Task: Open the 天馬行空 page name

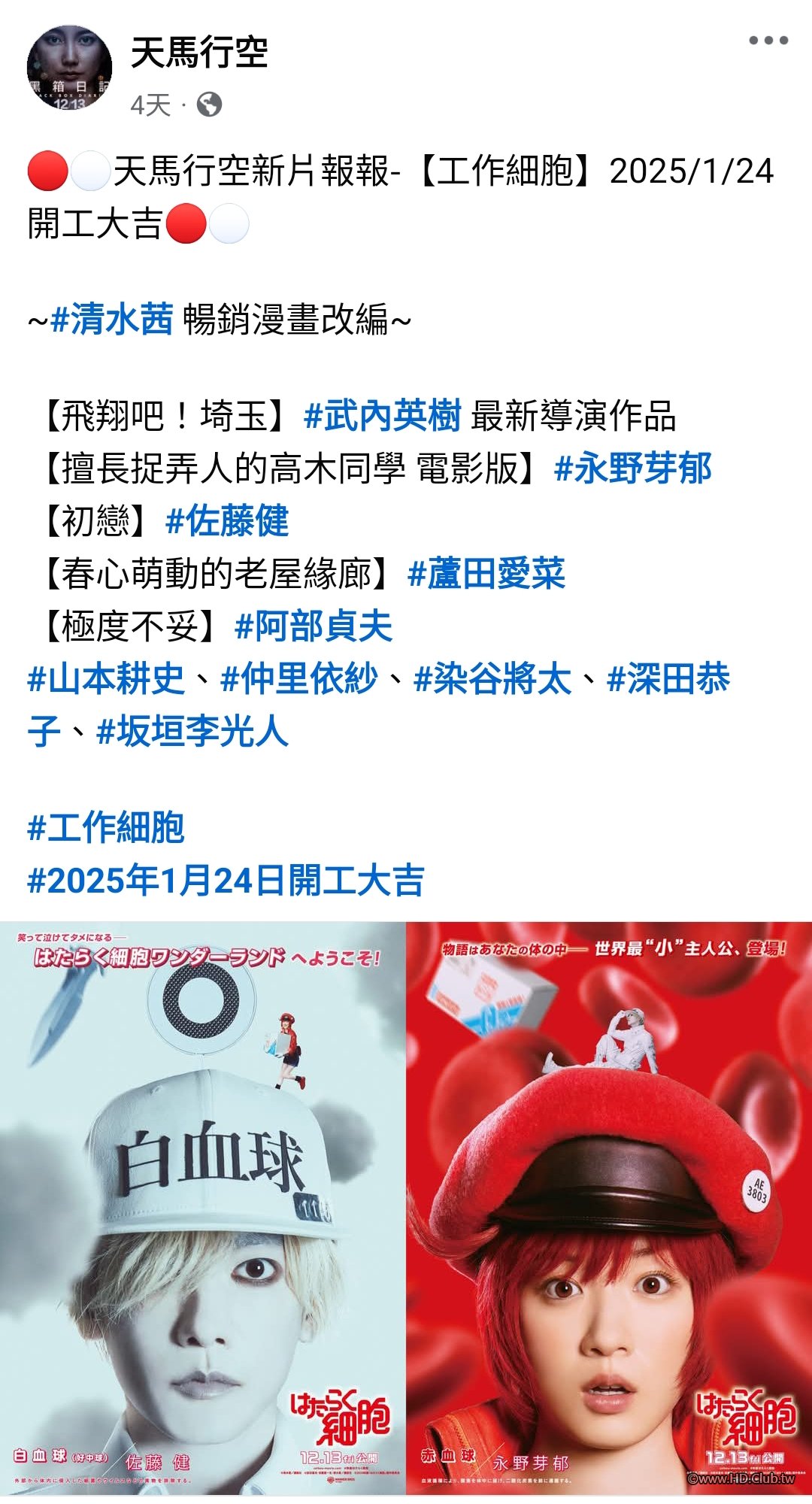Action: coord(199,53)
